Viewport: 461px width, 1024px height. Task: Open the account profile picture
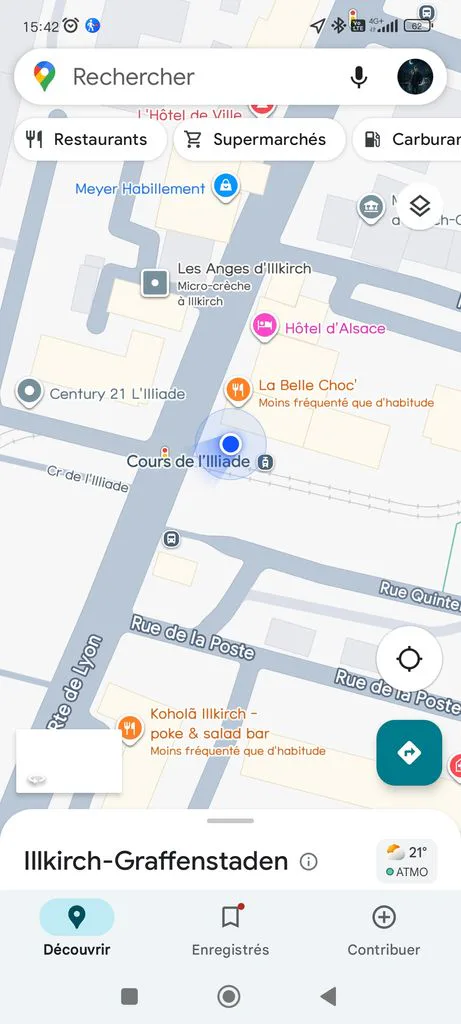415,77
